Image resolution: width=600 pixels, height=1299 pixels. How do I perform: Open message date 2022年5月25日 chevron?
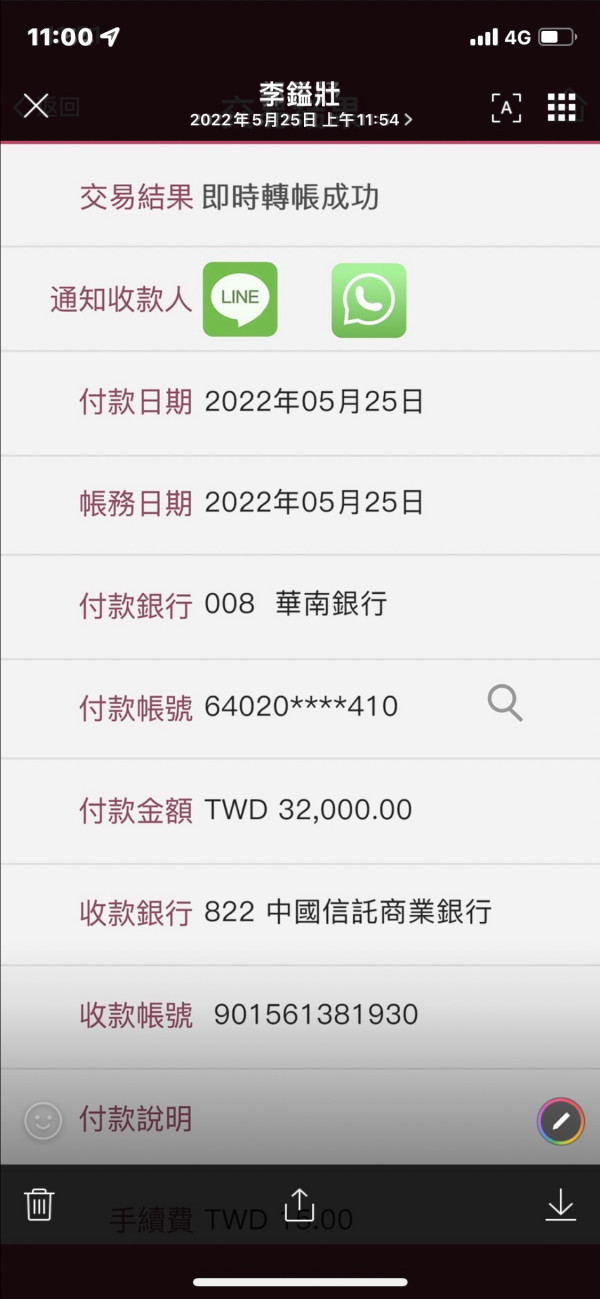tap(300, 120)
